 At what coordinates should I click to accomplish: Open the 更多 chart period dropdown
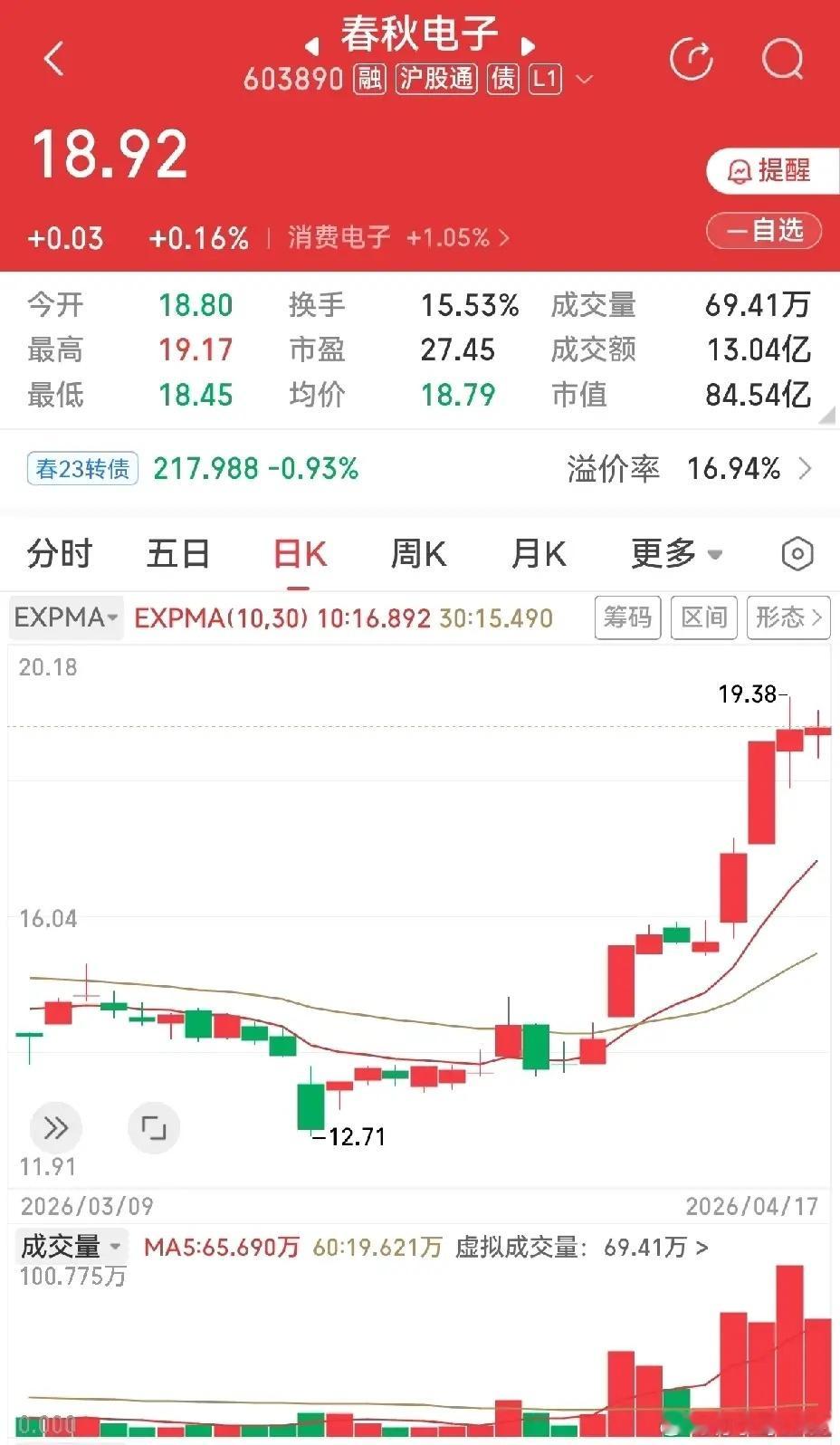tap(677, 553)
